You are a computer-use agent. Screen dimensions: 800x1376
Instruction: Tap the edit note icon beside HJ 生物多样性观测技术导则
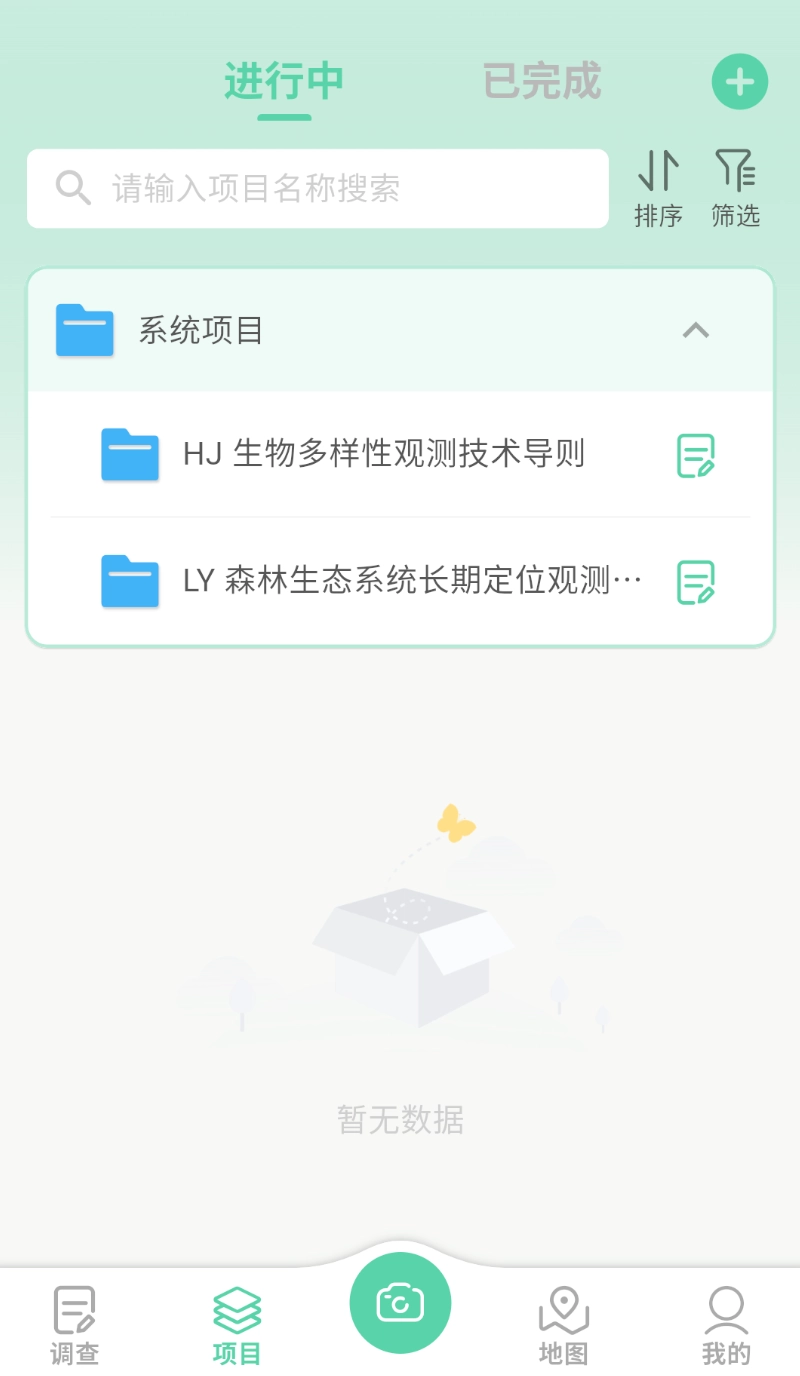(697, 454)
